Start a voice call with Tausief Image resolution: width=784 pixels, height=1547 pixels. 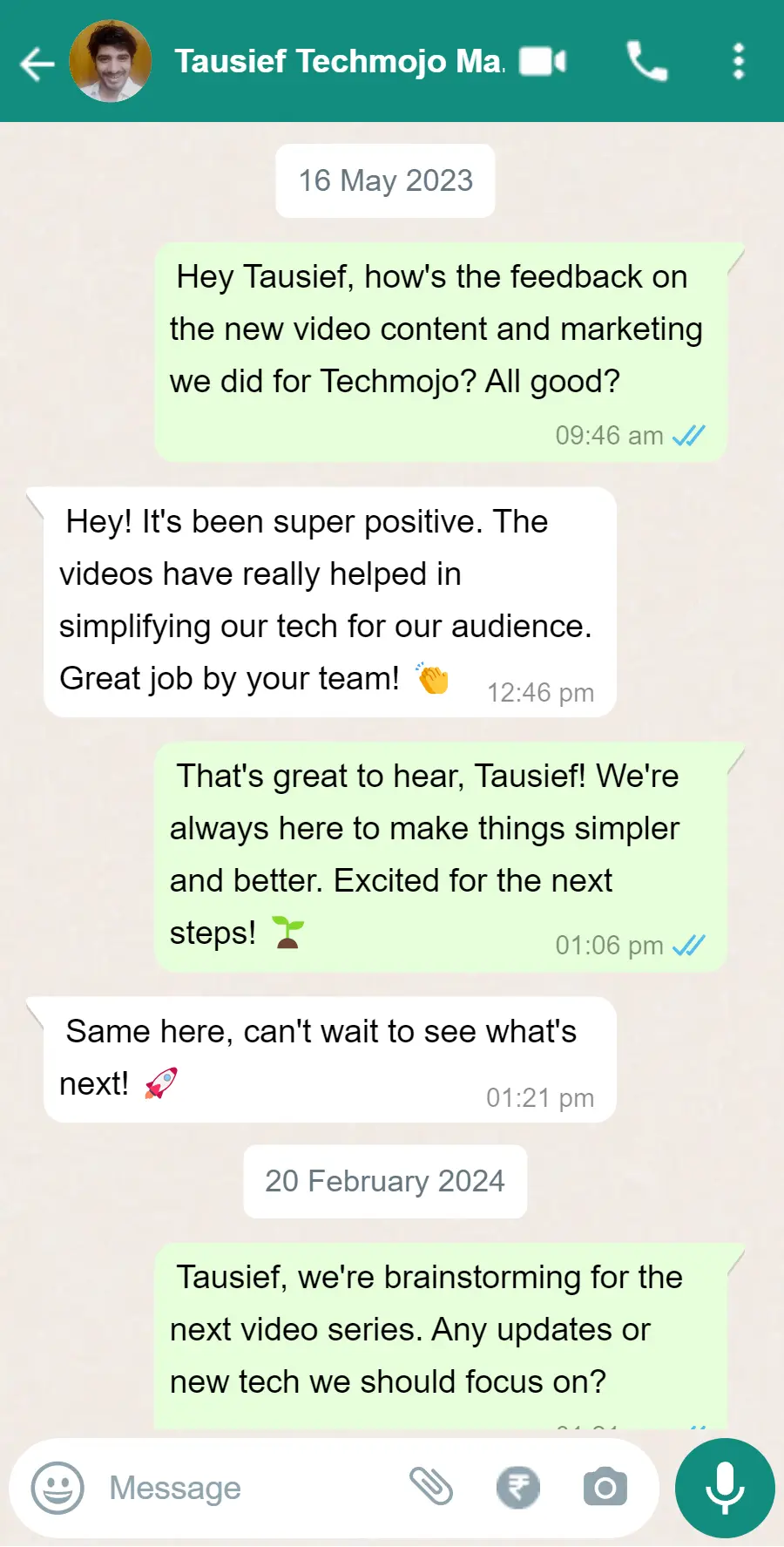(646, 62)
